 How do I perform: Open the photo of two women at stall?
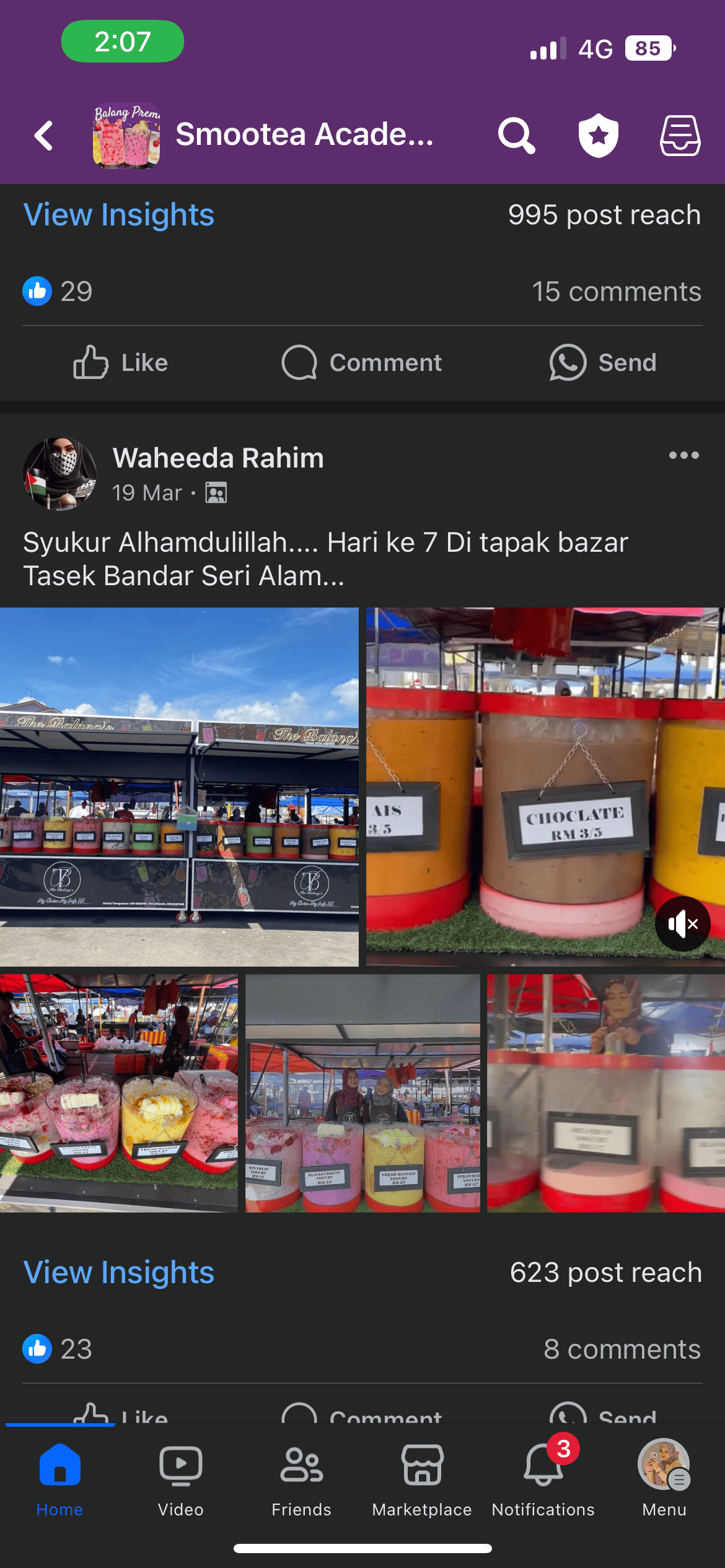pyautogui.click(x=362, y=1093)
